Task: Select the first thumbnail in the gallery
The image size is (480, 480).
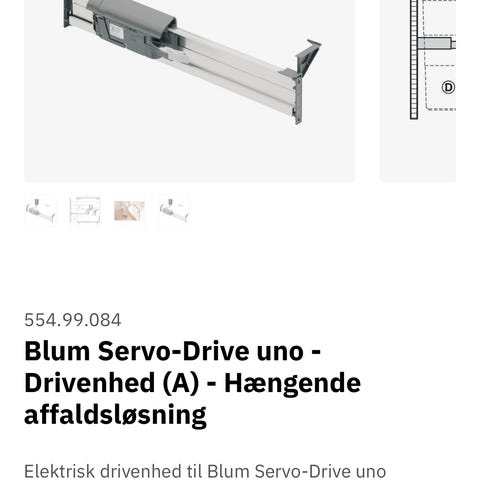Action: (x=41, y=210)
